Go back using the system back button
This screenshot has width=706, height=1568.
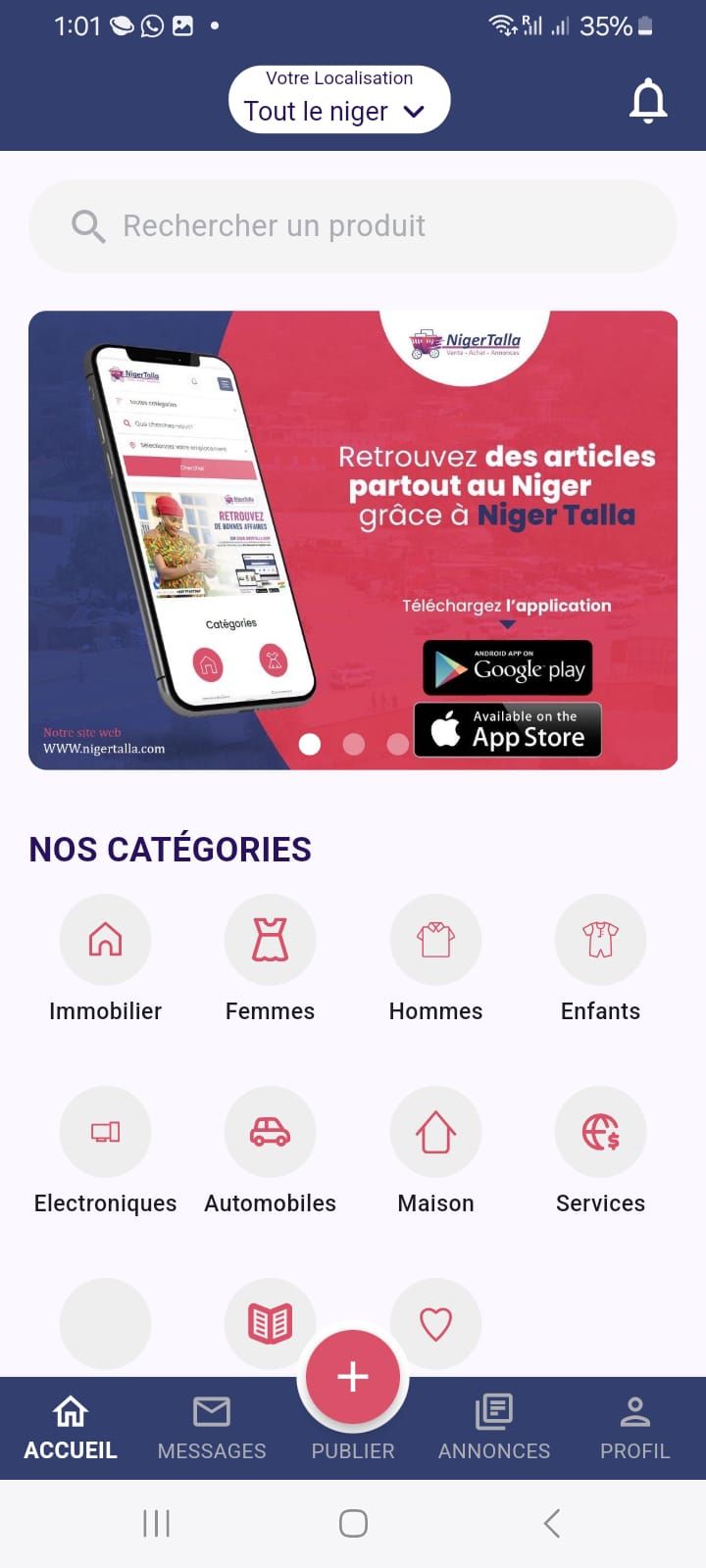pos(552,1523)
